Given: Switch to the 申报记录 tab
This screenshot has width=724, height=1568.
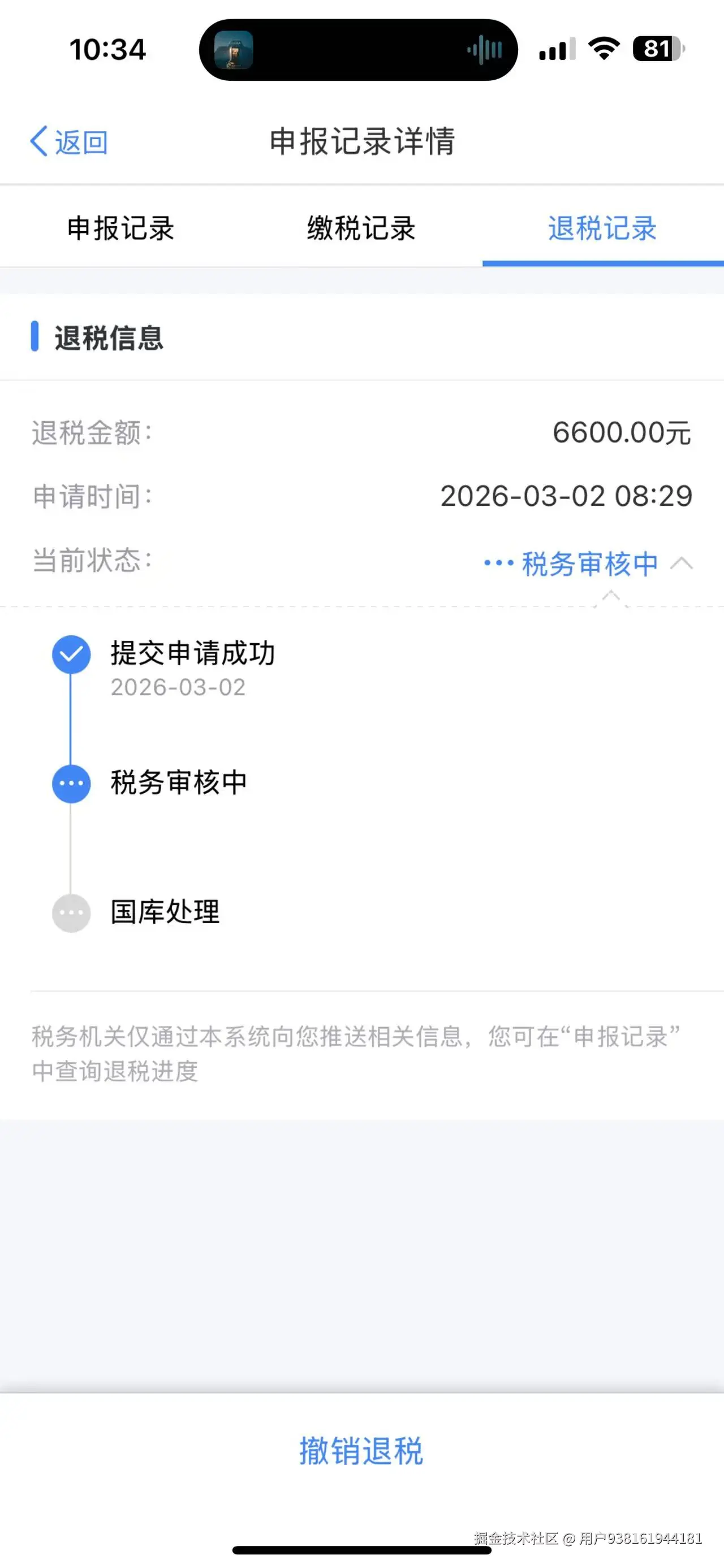Looking at the screenshot, I should tap(120, 228).
